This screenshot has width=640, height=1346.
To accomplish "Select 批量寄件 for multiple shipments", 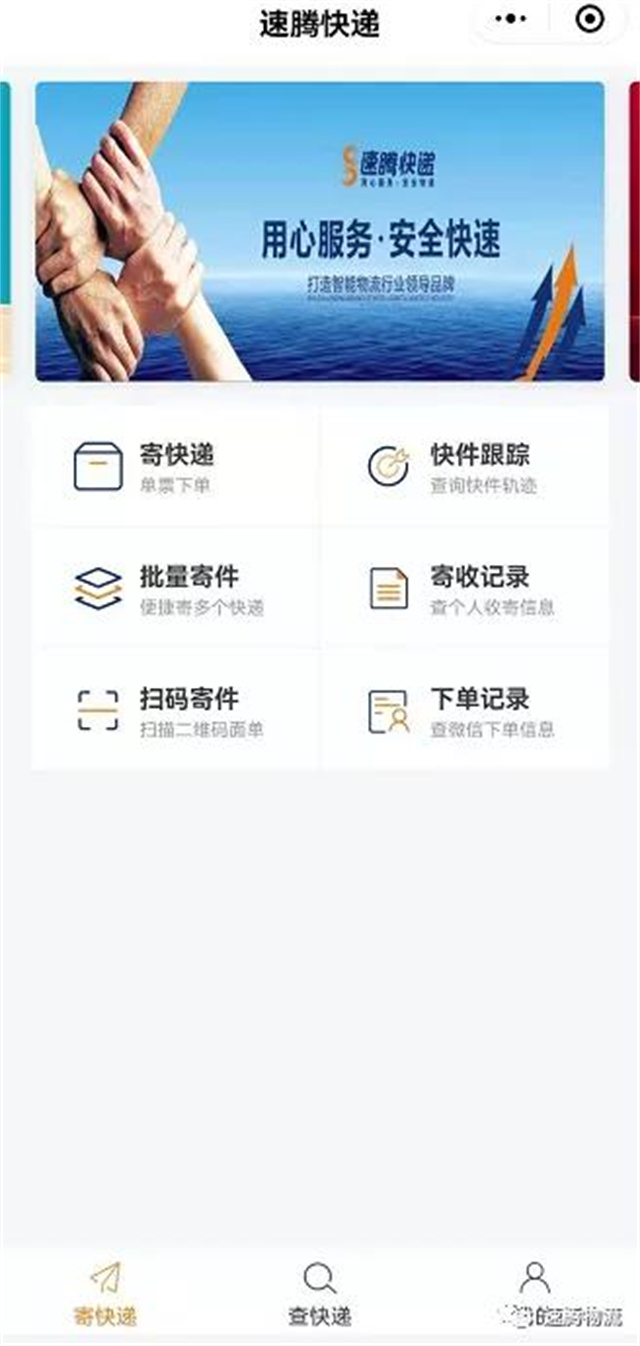I will click(x=175, y=588).
